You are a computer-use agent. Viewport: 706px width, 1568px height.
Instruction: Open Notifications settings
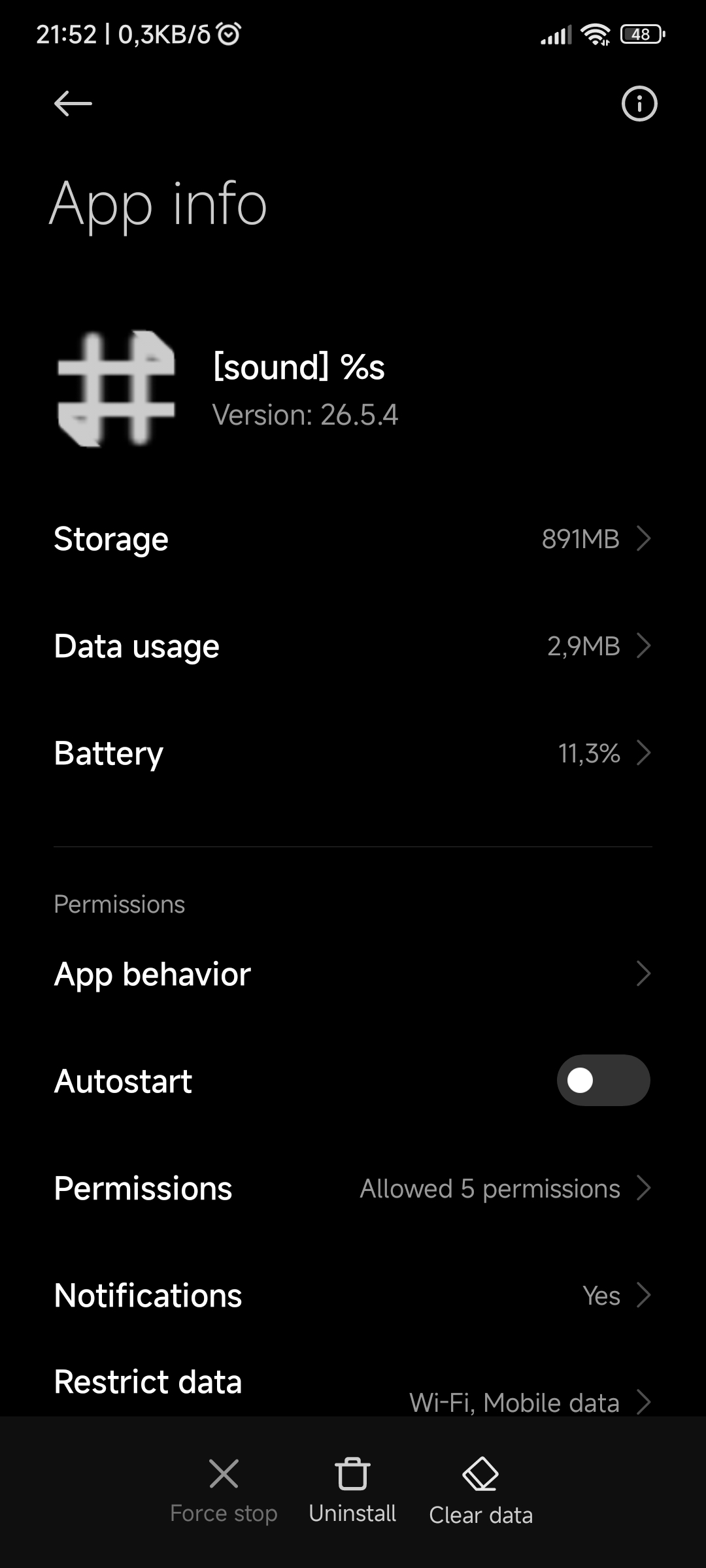click(x=353, y=1296)
